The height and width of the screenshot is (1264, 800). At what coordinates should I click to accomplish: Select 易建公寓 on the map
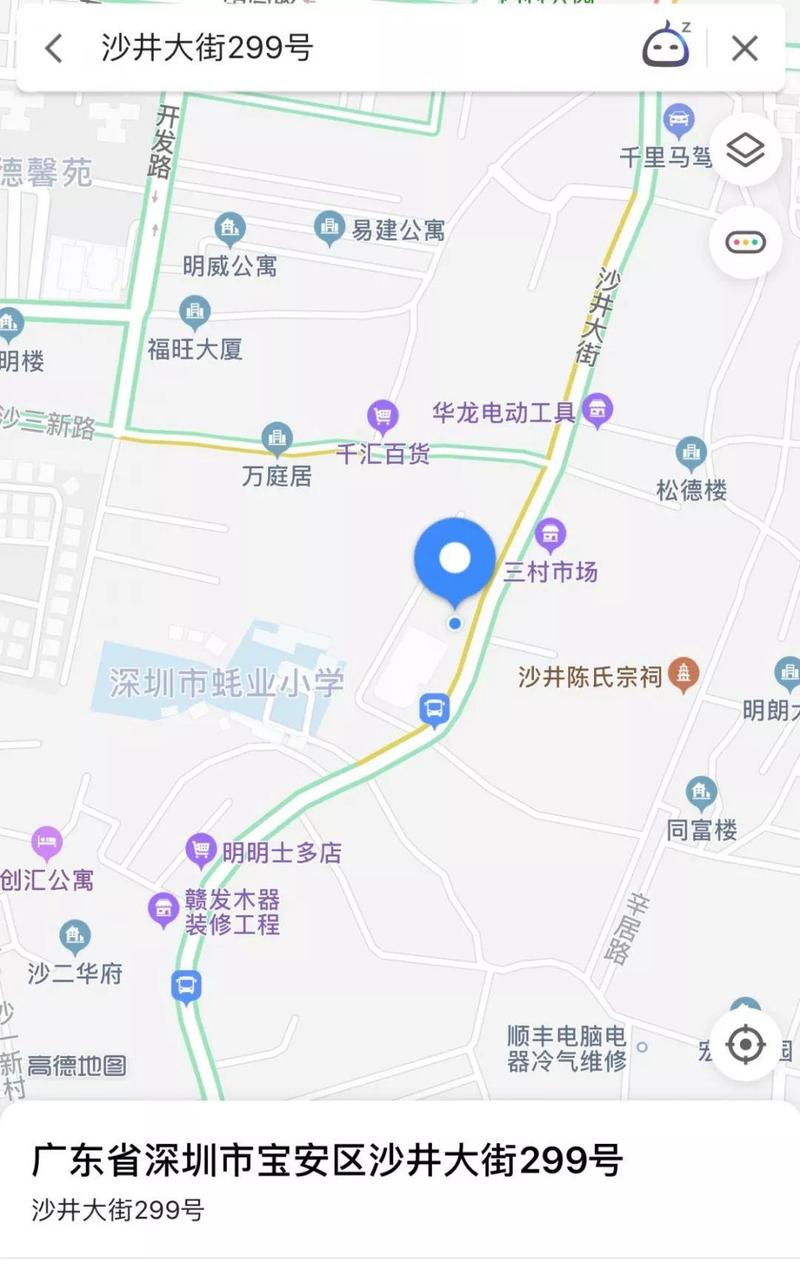pyautogui.click(x=329, y=229)
